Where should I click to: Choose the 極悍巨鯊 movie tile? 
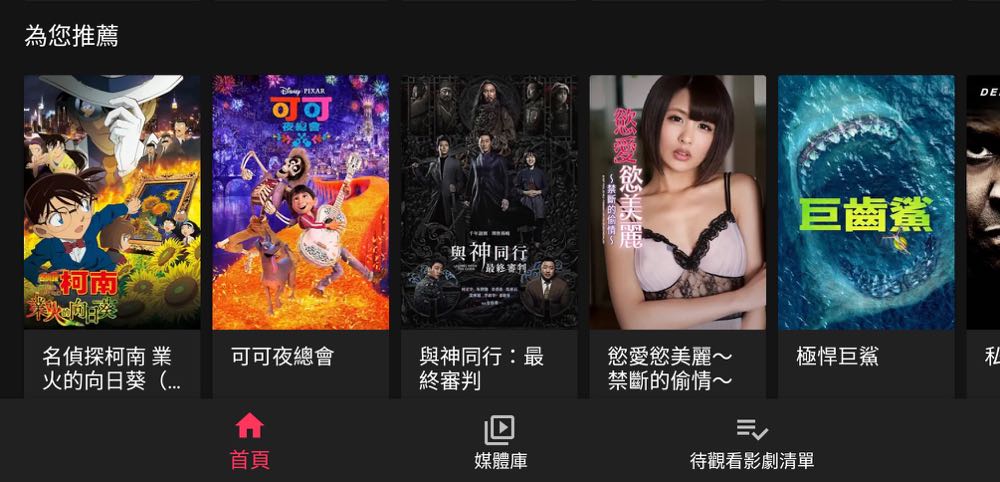click(x=866, y=203)
